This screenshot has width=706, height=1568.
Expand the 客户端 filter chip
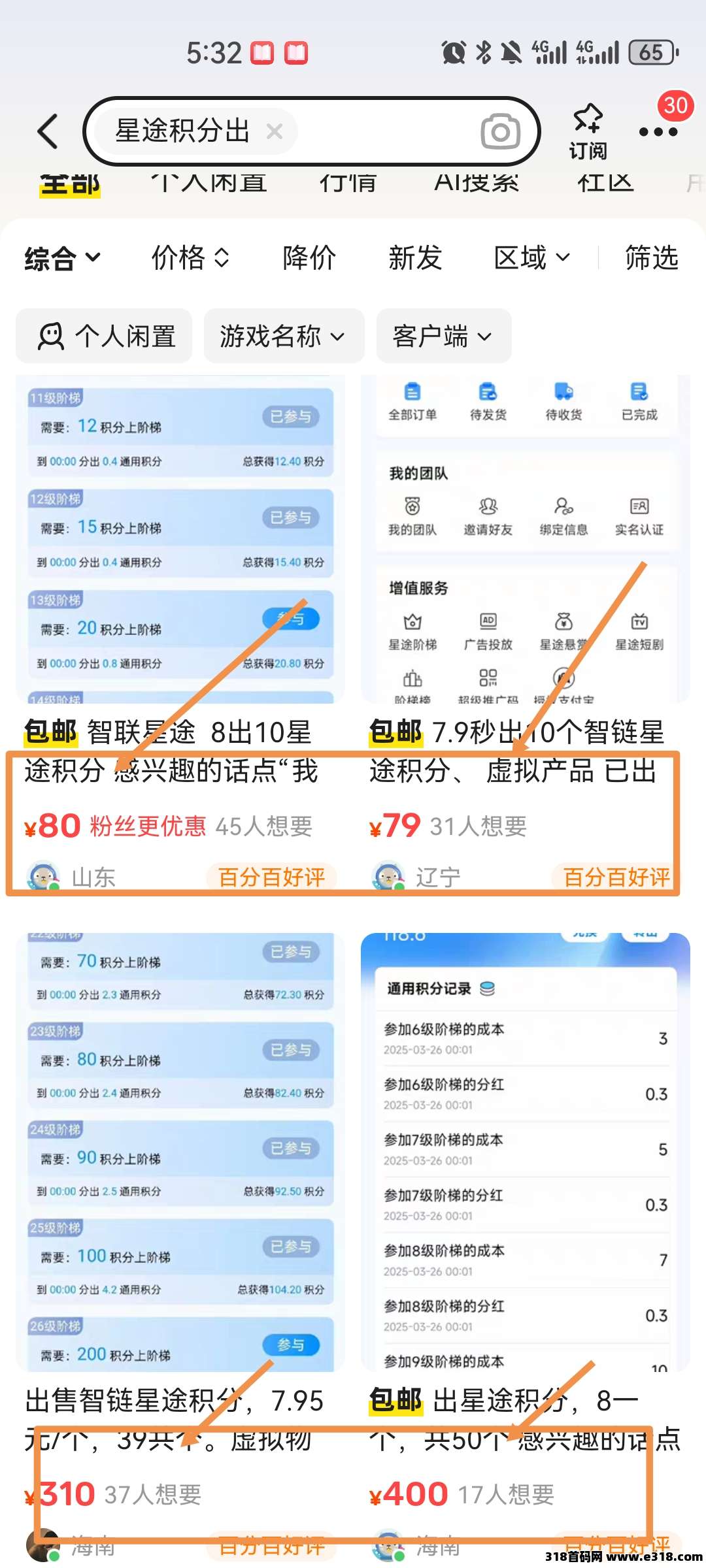pos(443,336)
